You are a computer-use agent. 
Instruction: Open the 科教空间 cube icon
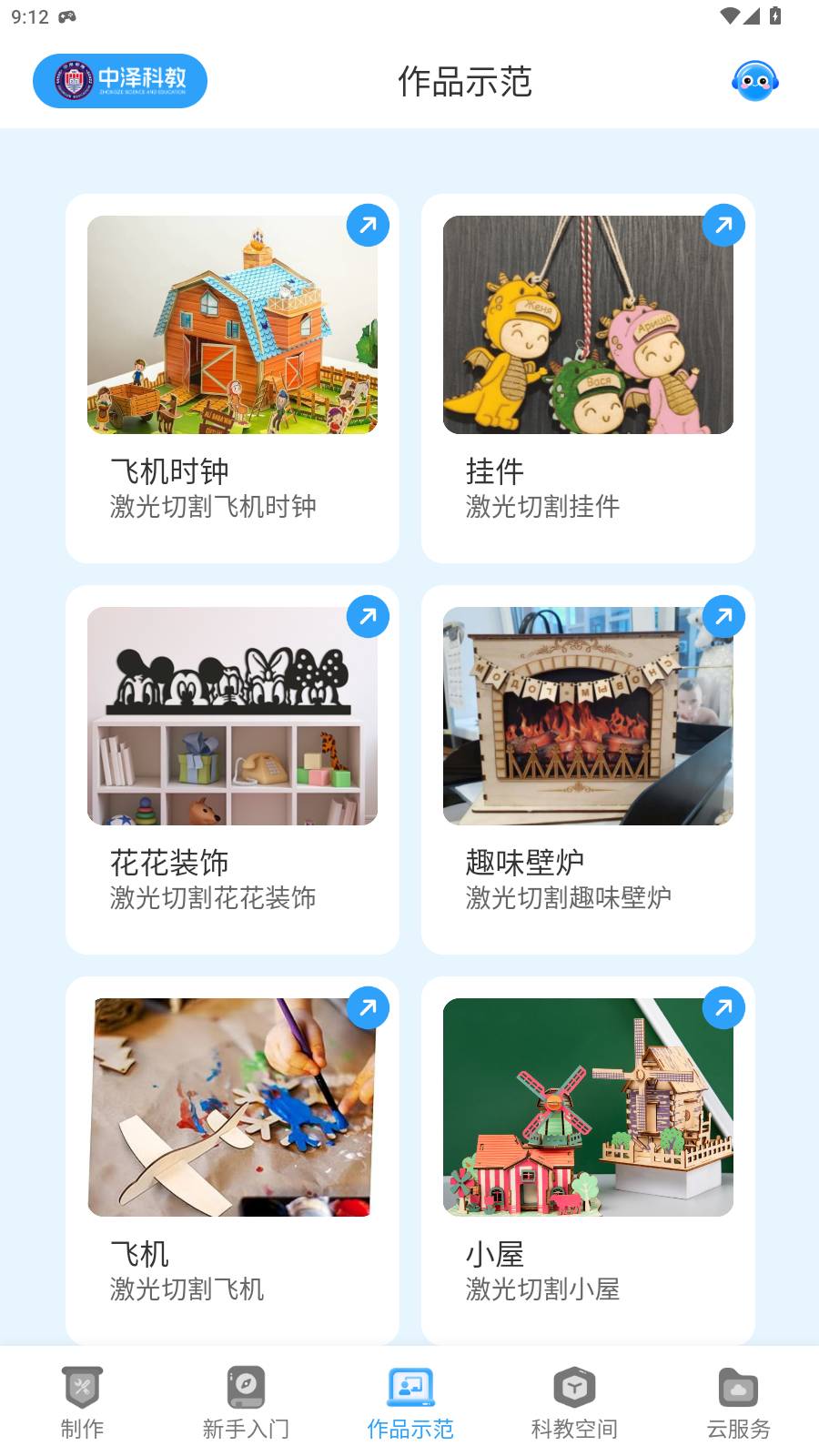point(573,1387)
